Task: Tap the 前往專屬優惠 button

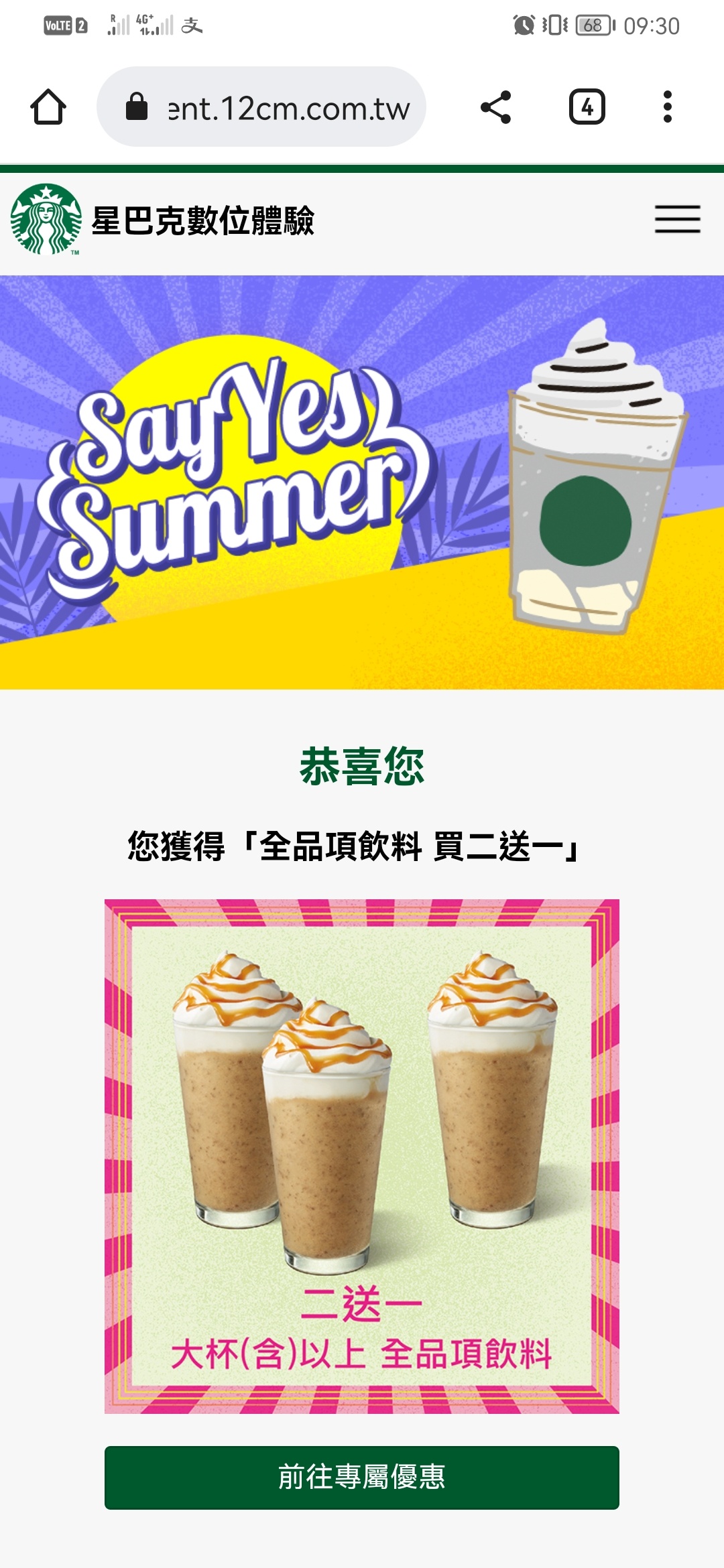Action: 362,1478
